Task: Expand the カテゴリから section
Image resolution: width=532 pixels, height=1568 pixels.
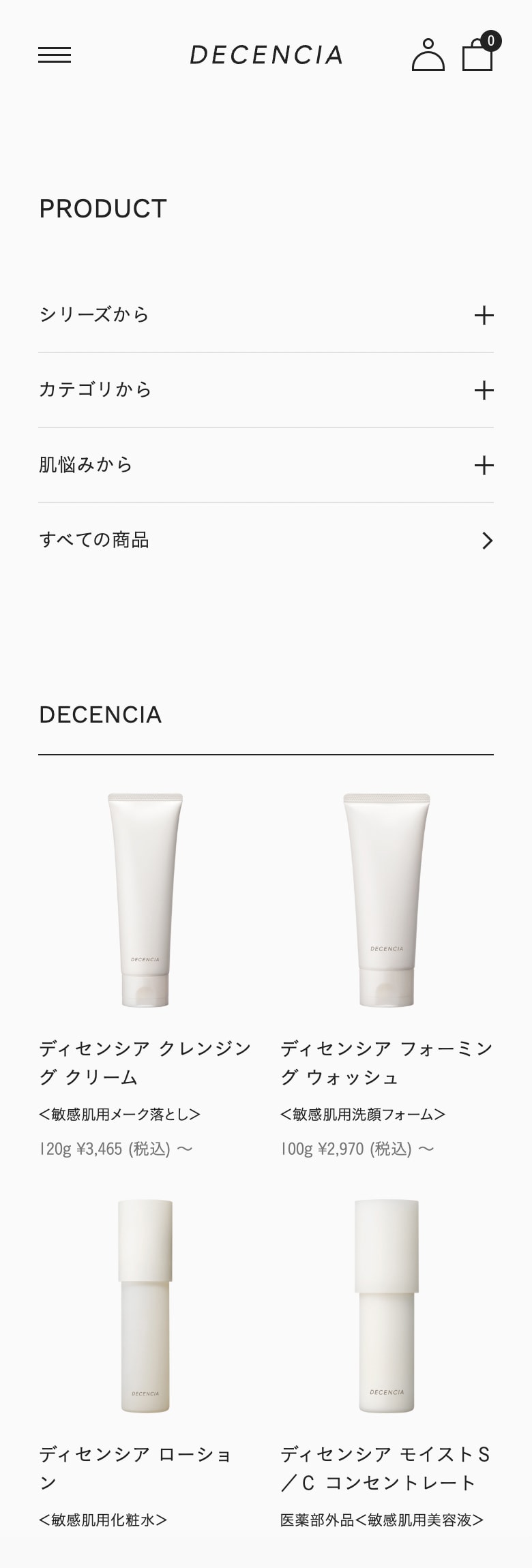Action: [x=266, y=390]
